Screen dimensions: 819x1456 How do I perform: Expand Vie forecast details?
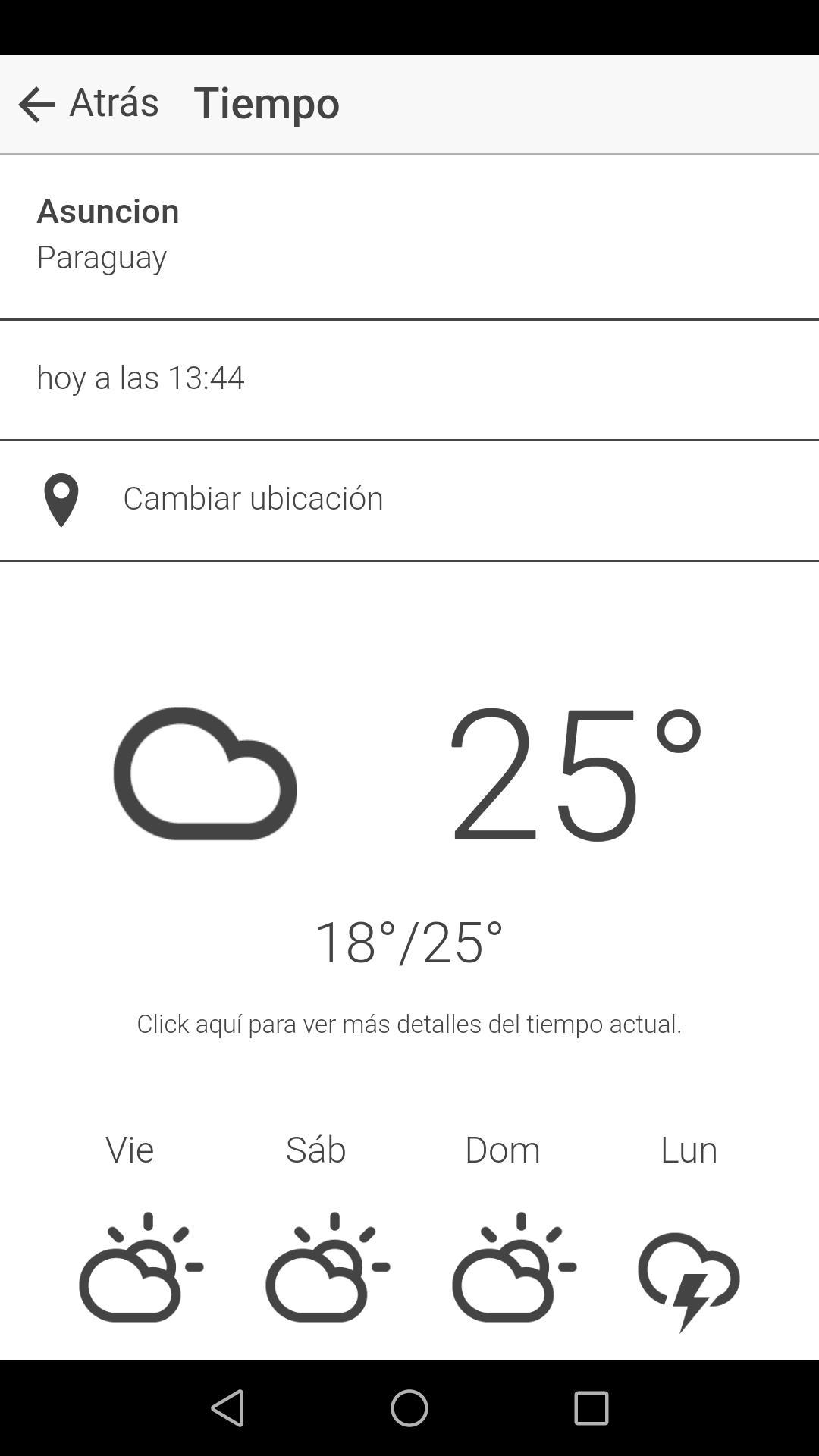click(129, 1150)
